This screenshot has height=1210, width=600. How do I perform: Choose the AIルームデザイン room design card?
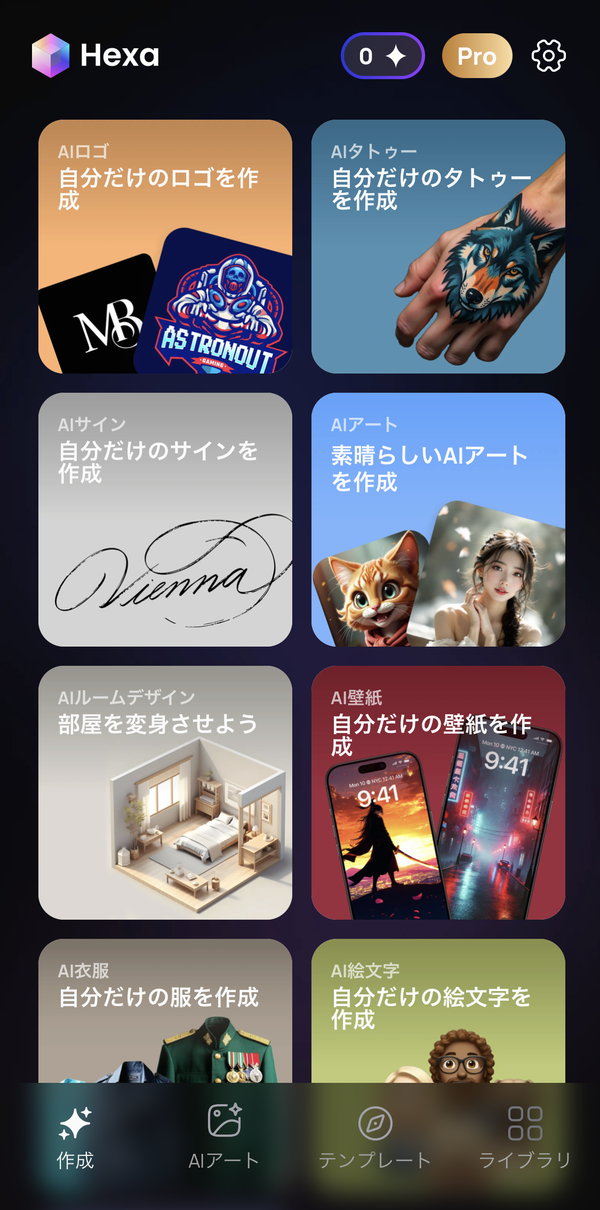tap(165, 792)
